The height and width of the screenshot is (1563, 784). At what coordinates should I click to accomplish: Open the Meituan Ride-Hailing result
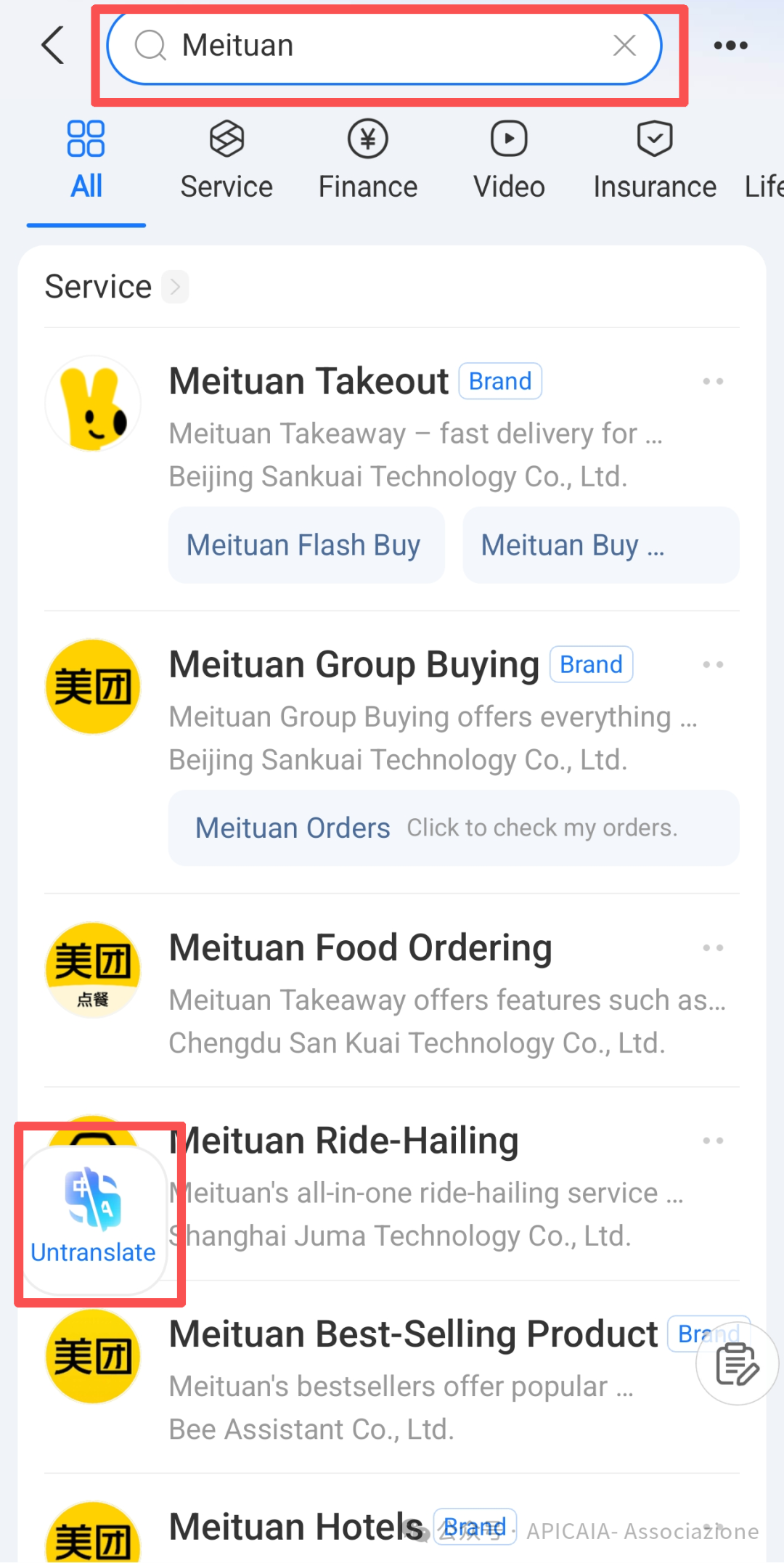348,1141
